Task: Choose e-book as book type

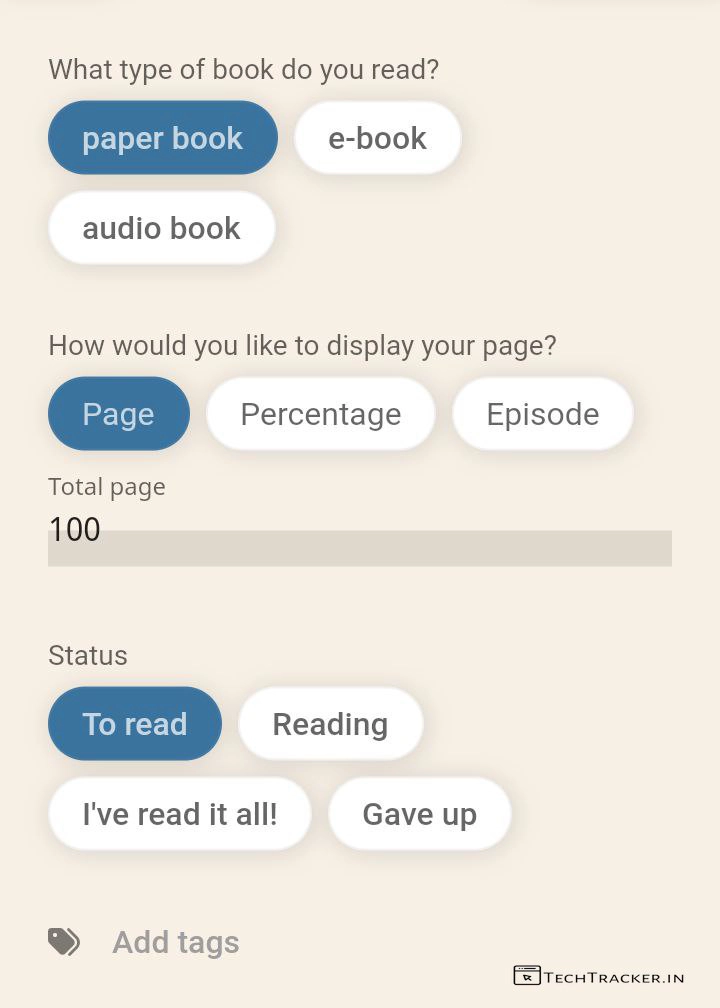Action: click(x=377, y=138)
